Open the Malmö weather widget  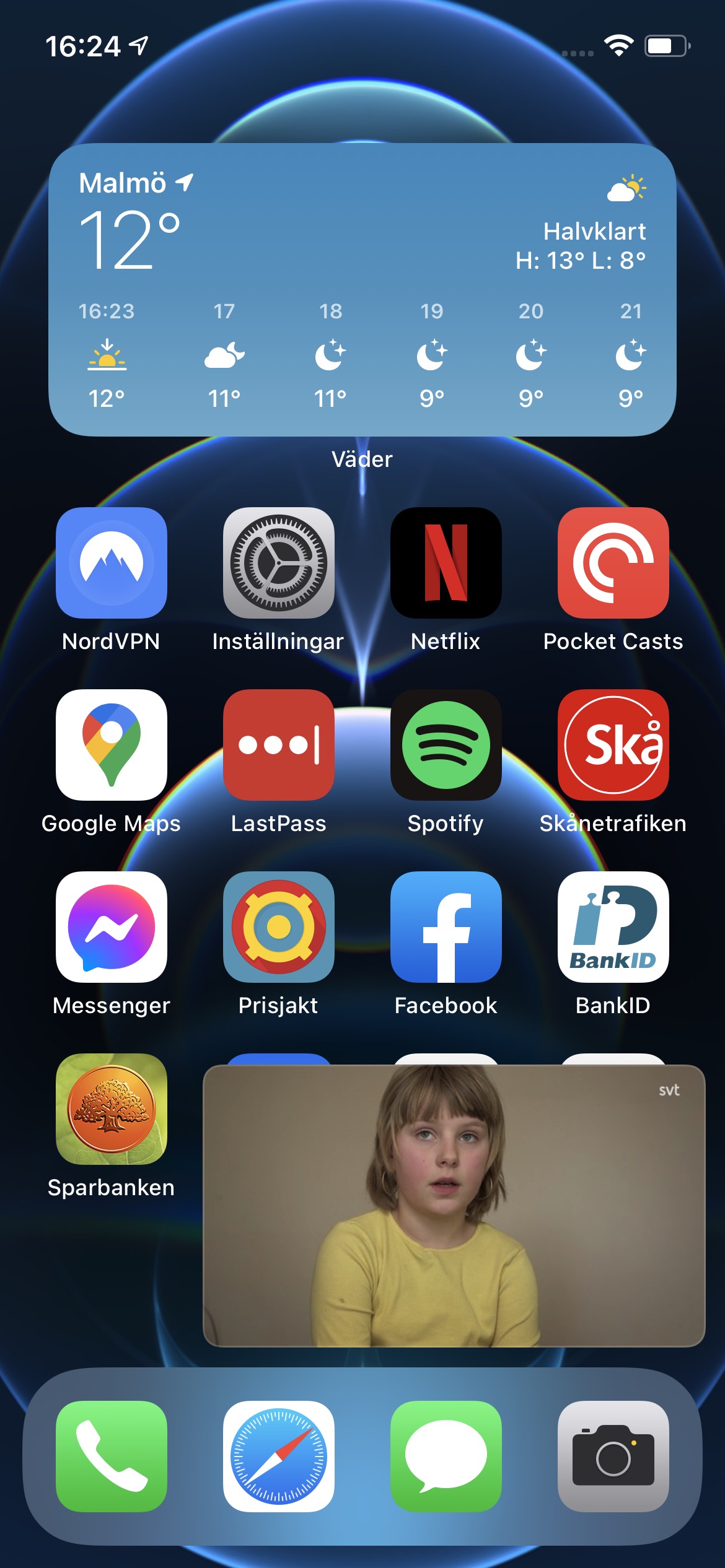pyautogui.click(x=362, y=290)
